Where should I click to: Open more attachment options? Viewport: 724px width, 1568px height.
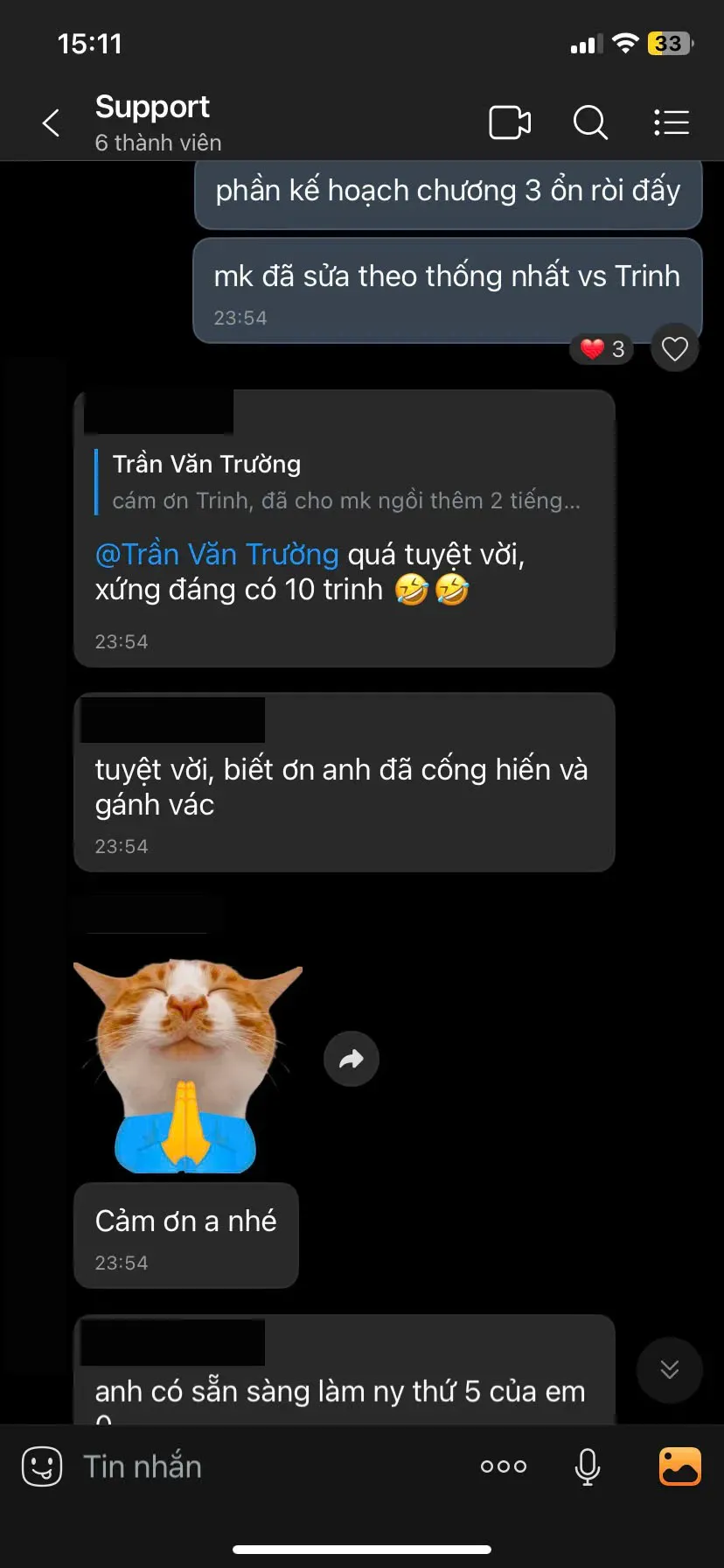pos(504,1466)
